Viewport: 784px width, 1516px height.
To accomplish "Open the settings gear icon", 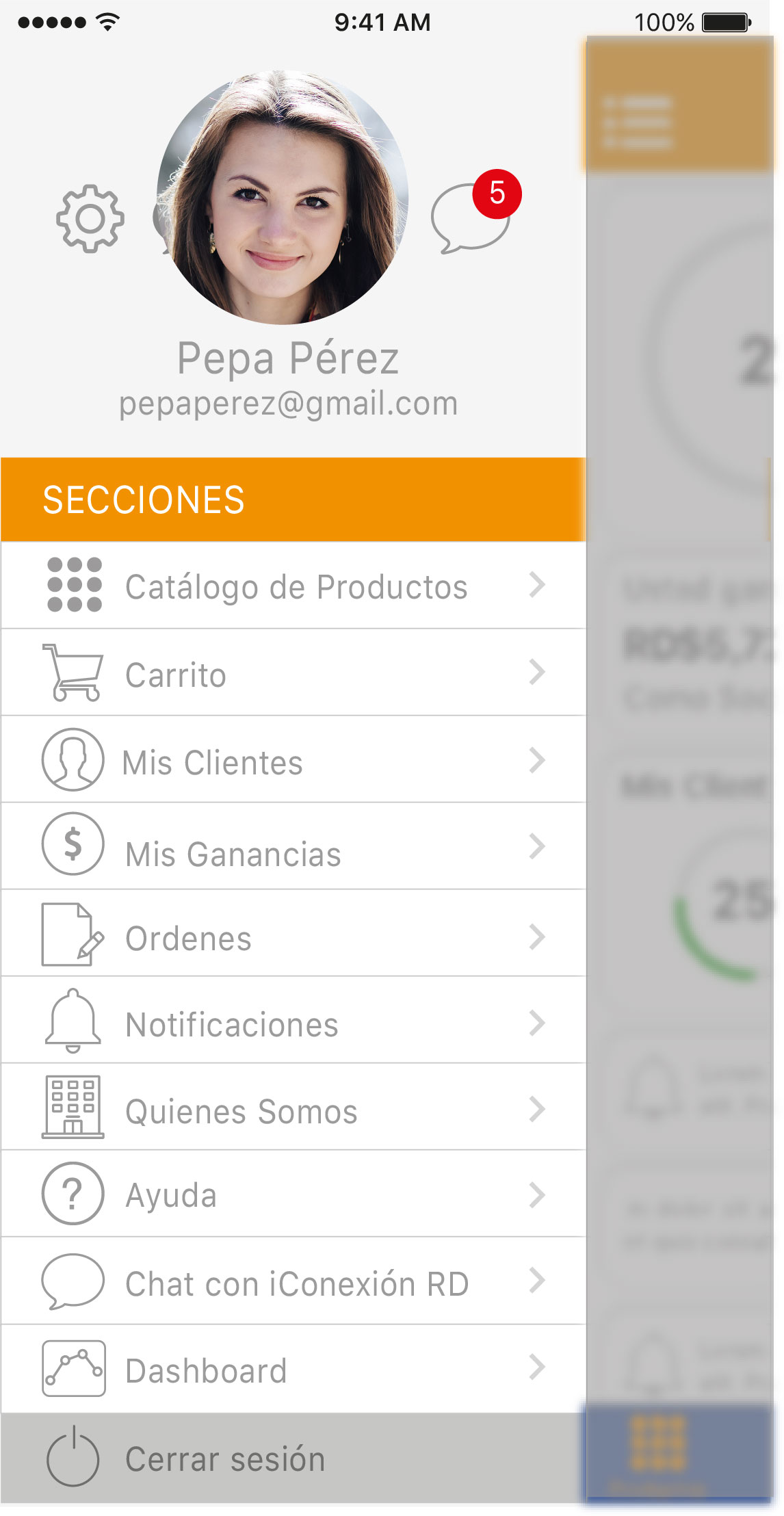I will click(90, 218).
